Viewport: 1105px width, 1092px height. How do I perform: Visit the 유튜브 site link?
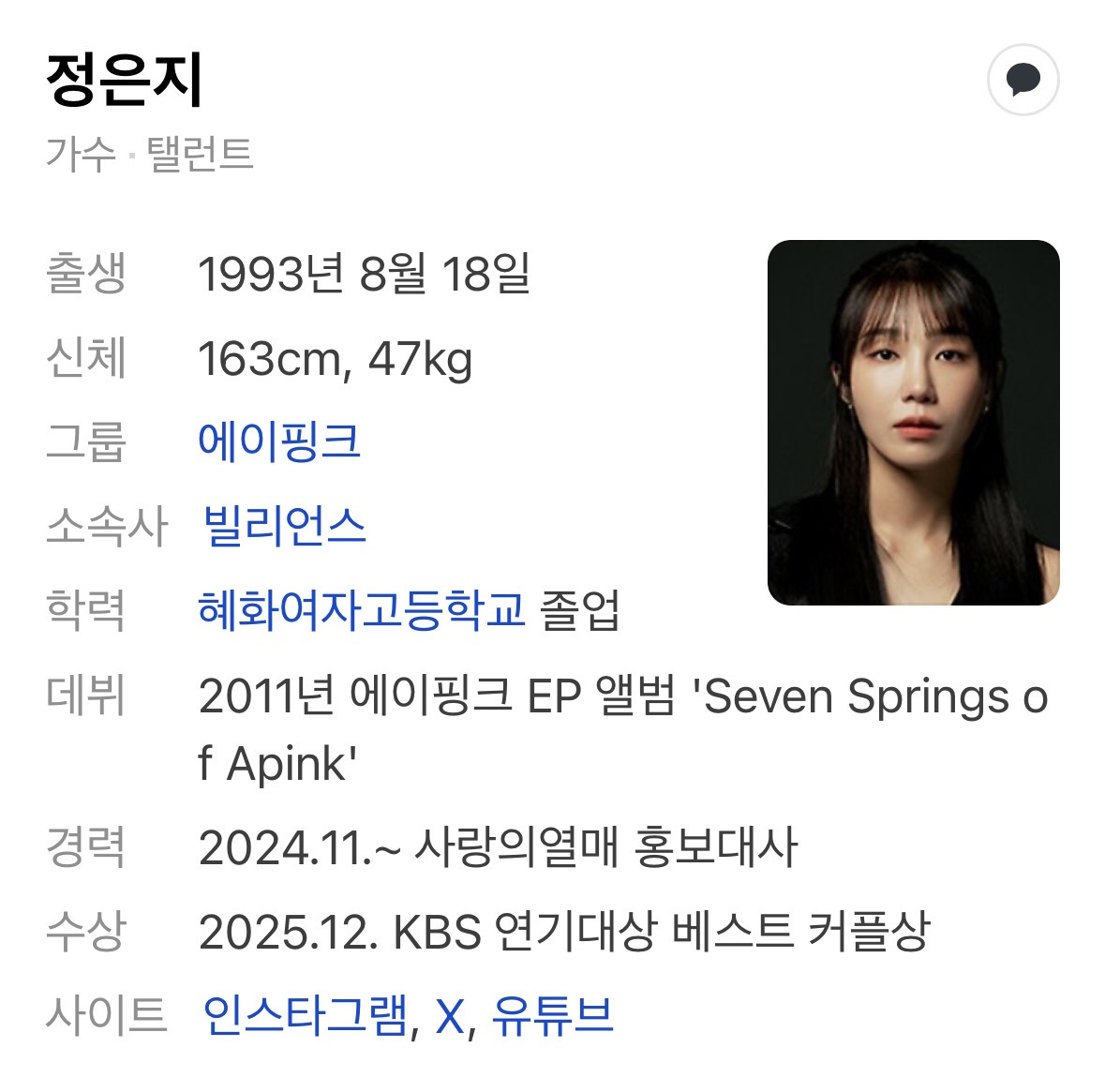pos(552,1016)
